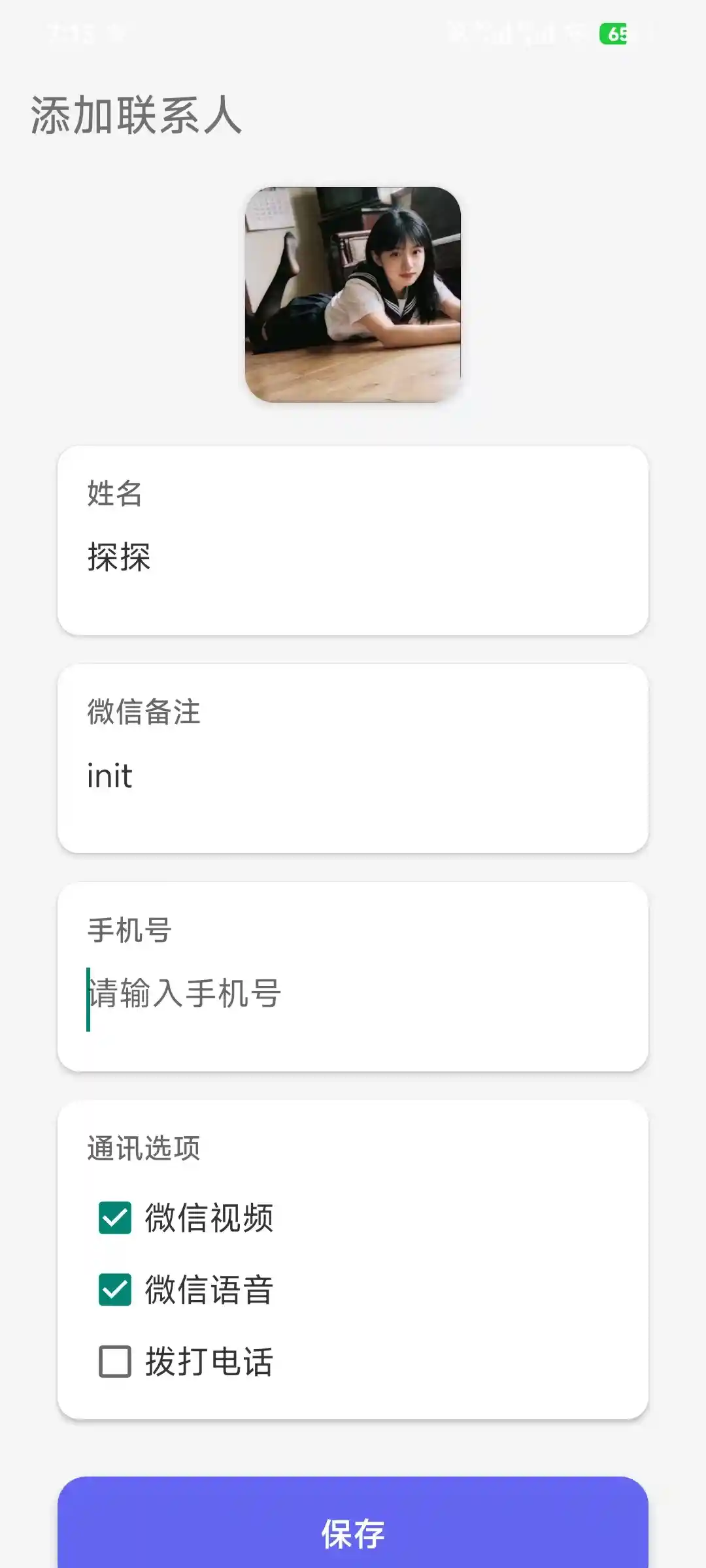706x1568 pixels.
Task: Enable the 拨打电话 checkbox
Action: pyautogui.click(x=115, y=1362)
